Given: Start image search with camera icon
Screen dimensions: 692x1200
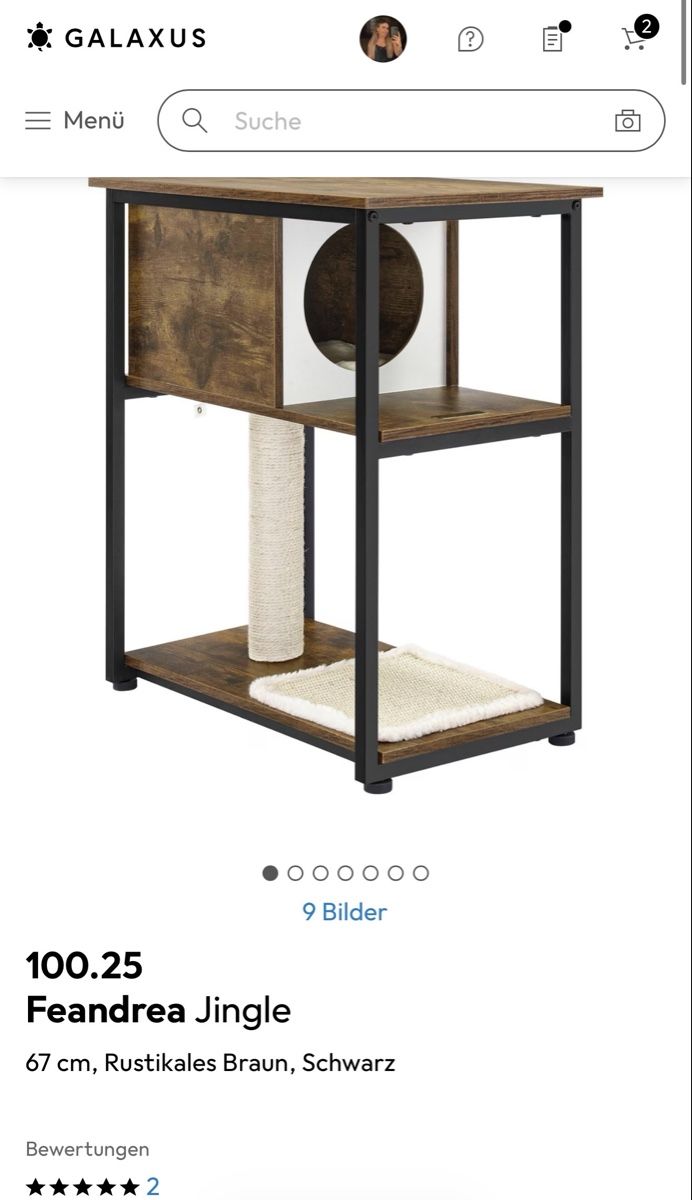Looking at the screenshot, I should click(627, 121).
